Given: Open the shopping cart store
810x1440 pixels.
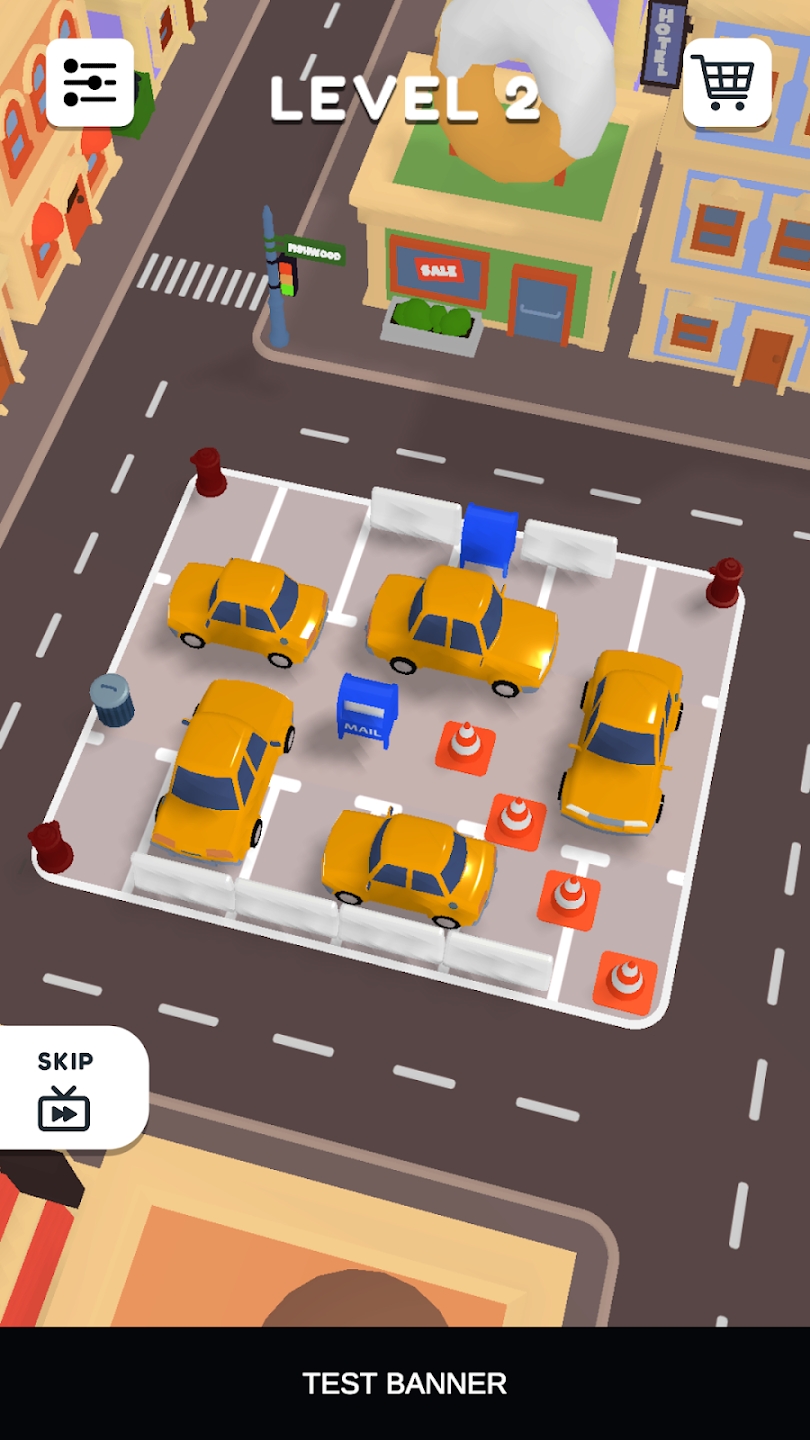Looking at the screenshot, I should (x=727, y=83).
